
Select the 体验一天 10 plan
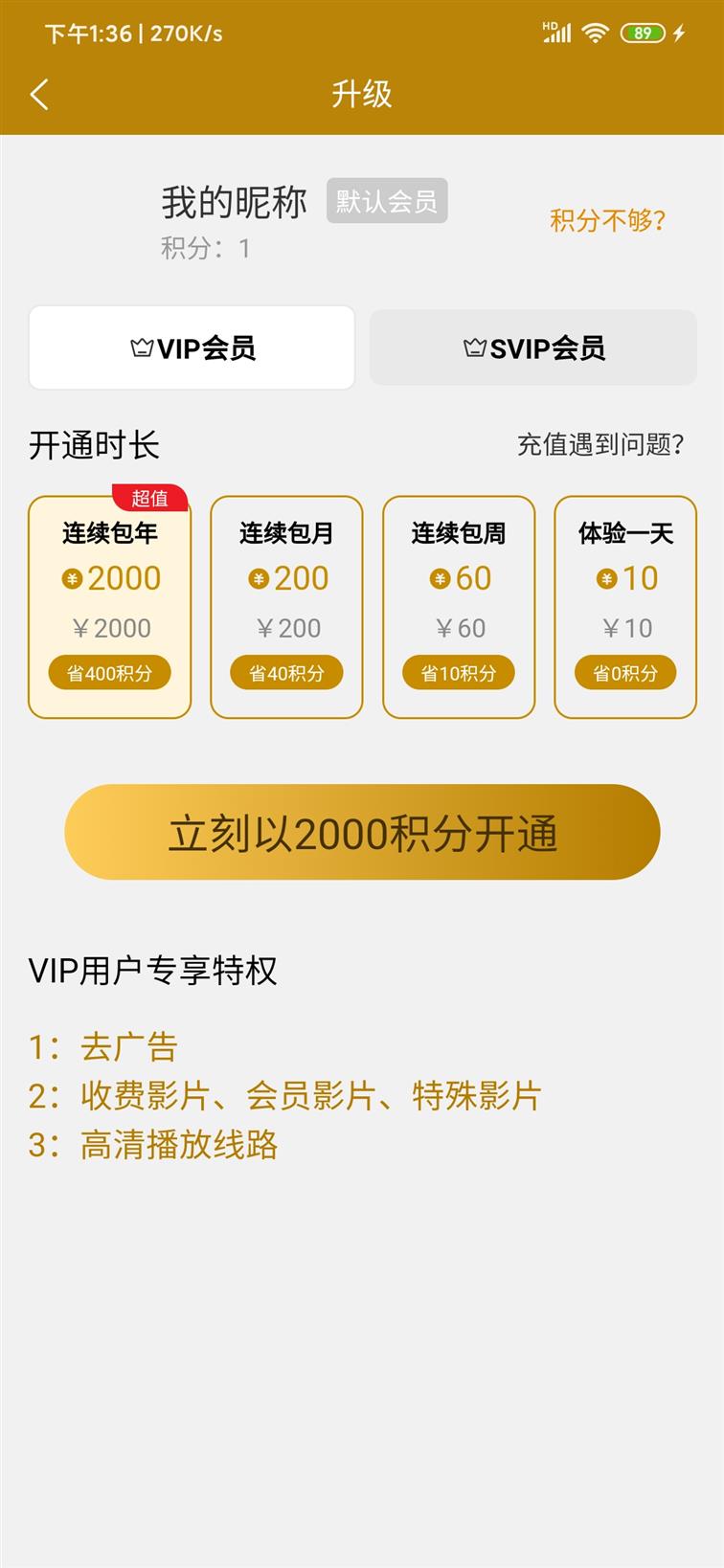[x=625, y=607]
